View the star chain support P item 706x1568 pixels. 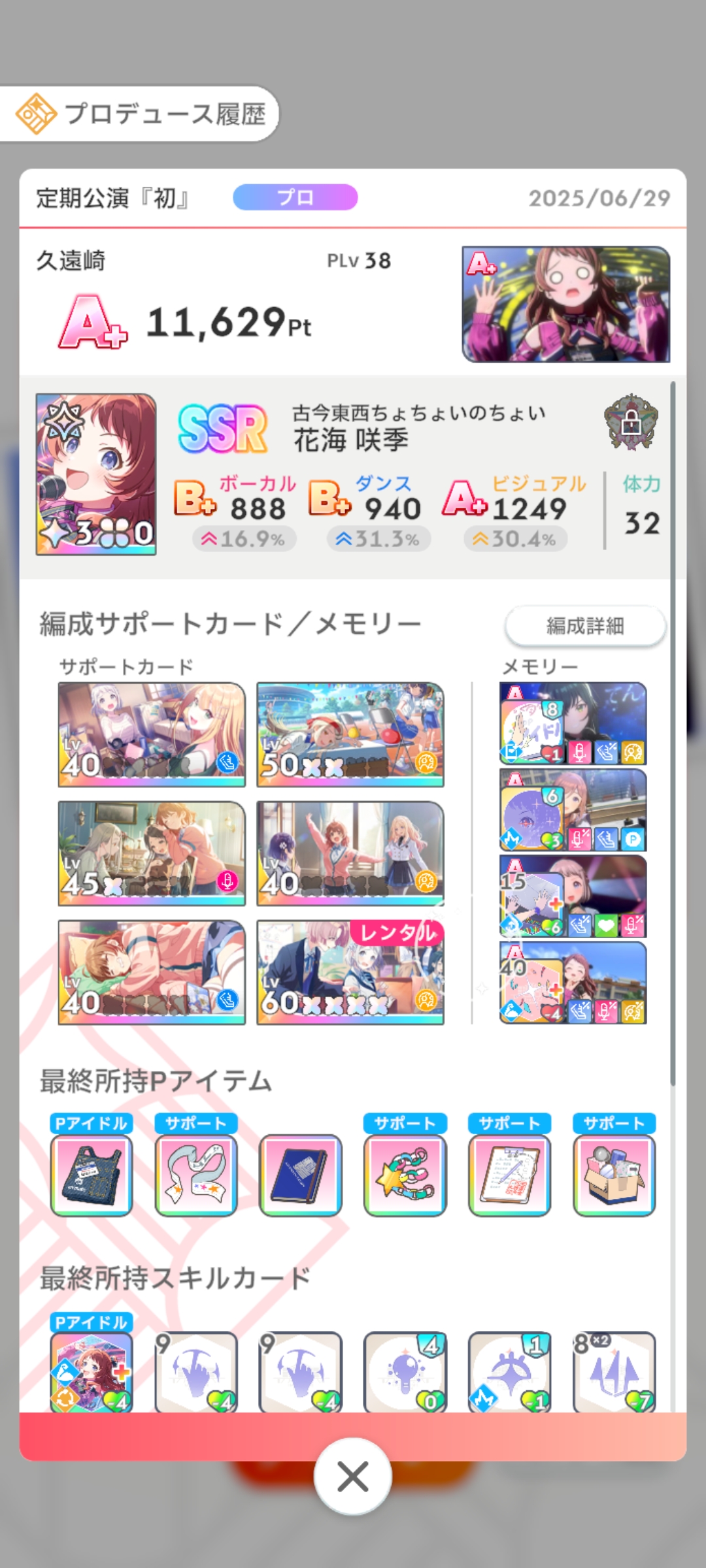tap(405, 1175)
